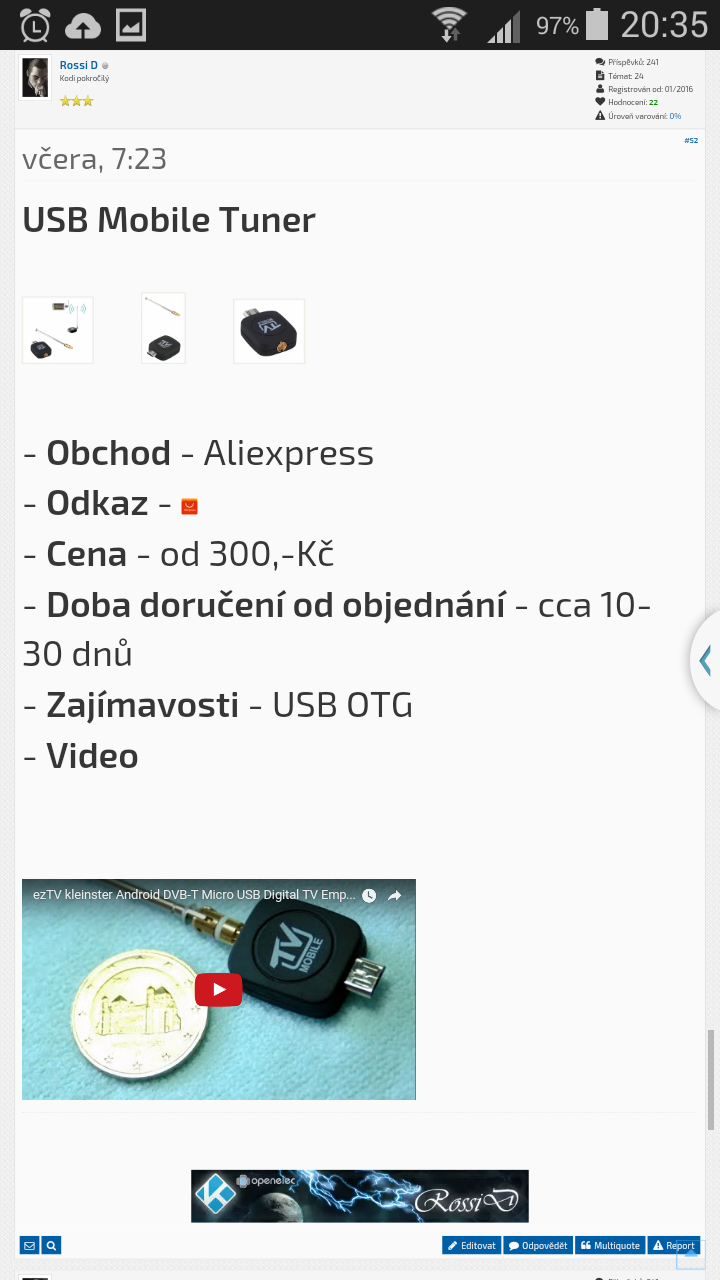Report this post
This screenshot has height=1280, width=720.
(673, 1246)
